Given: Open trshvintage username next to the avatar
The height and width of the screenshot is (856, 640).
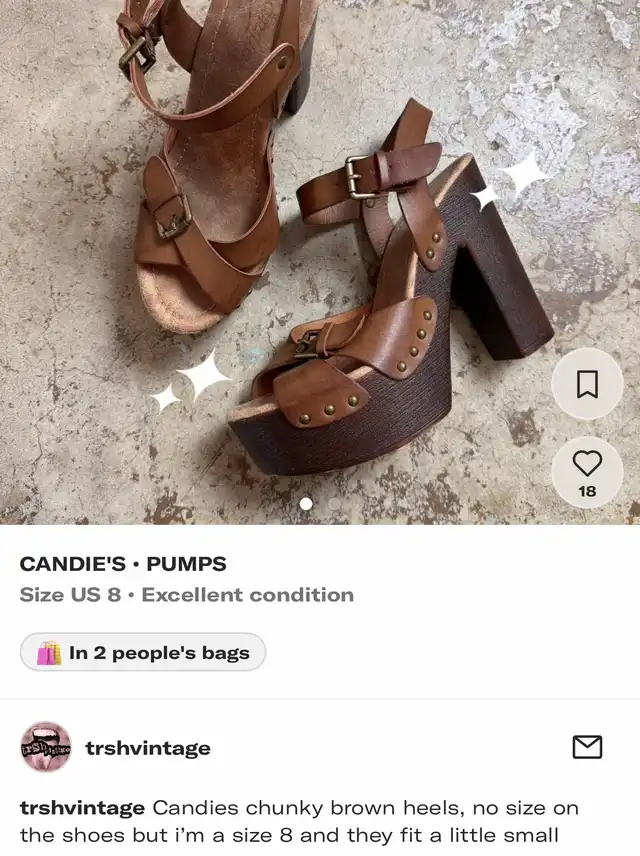Looking at the screenshot, I should [148, 748].
